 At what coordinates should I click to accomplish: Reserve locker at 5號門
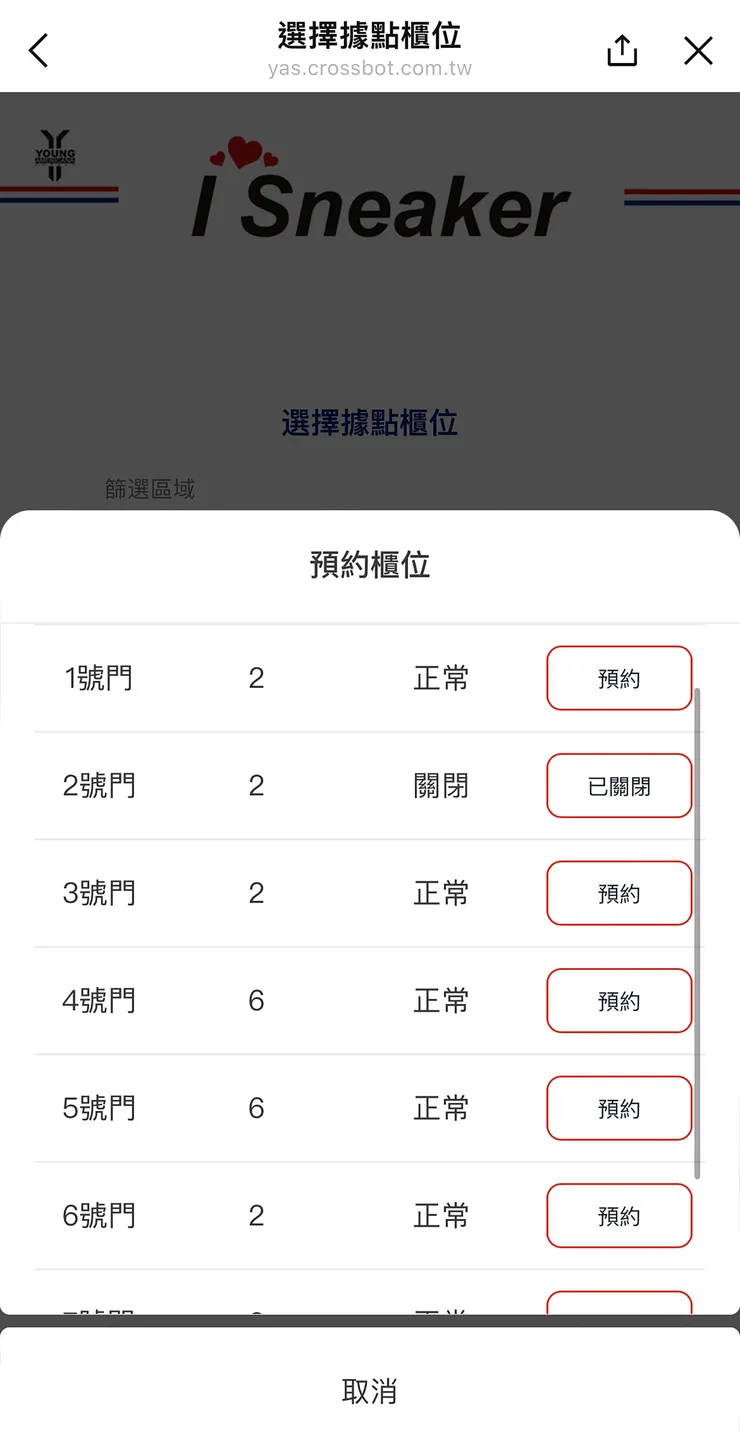coord(619,1108)
